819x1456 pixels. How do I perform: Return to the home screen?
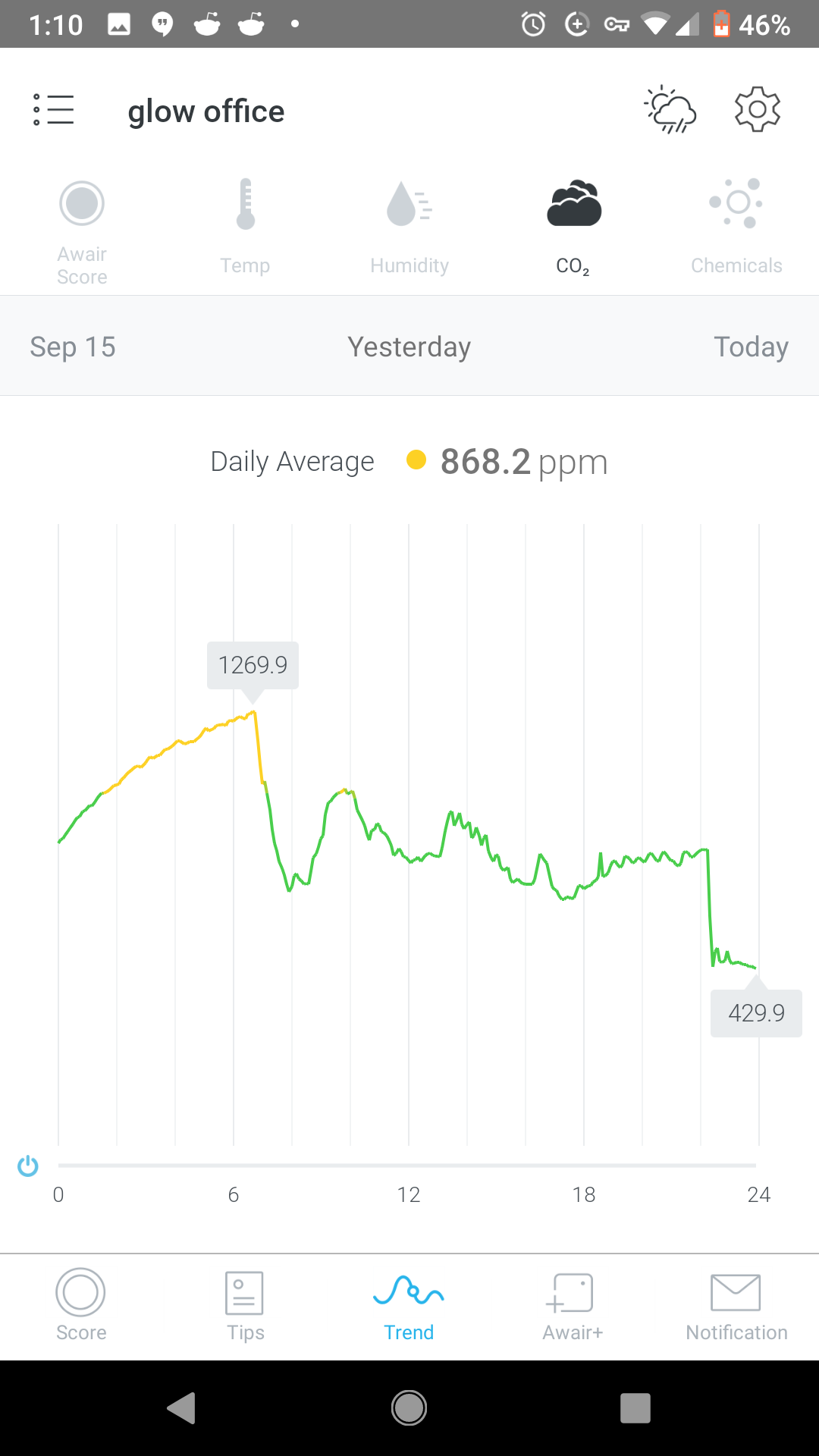(409, 1408)
